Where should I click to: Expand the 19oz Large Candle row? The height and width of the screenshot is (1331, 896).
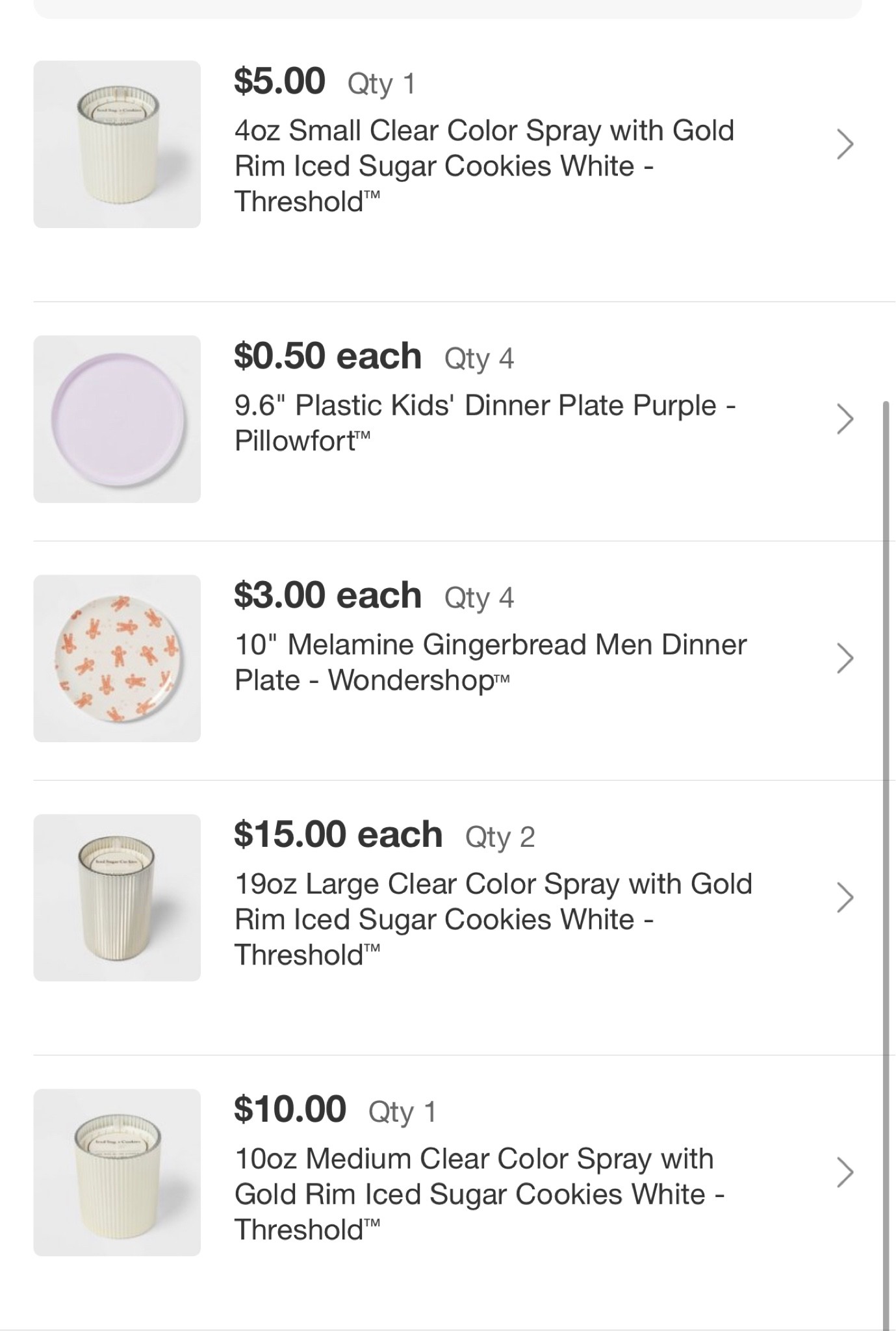coord(845,898)
